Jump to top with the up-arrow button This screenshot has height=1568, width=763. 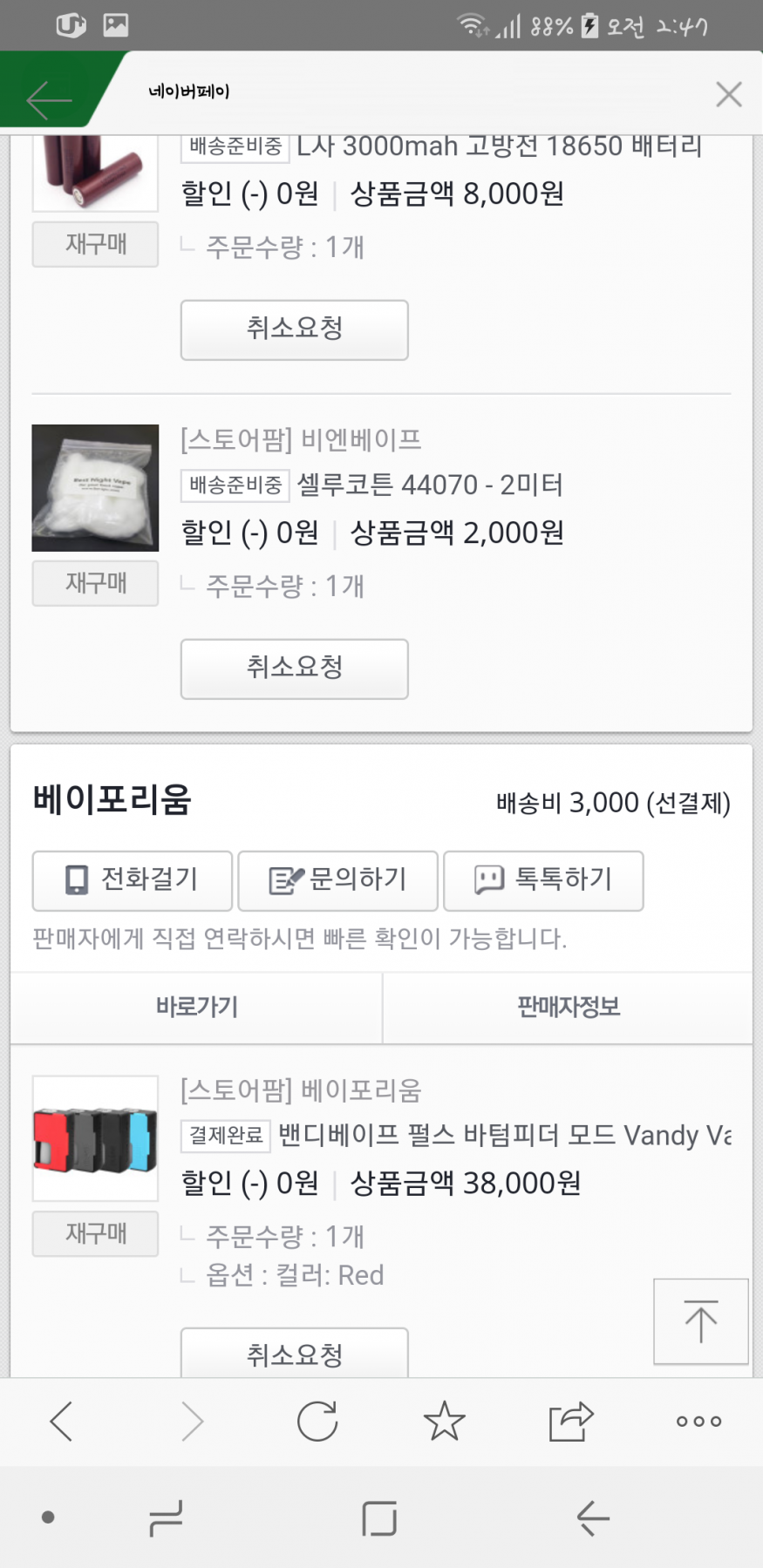(x=700, y=1320)
